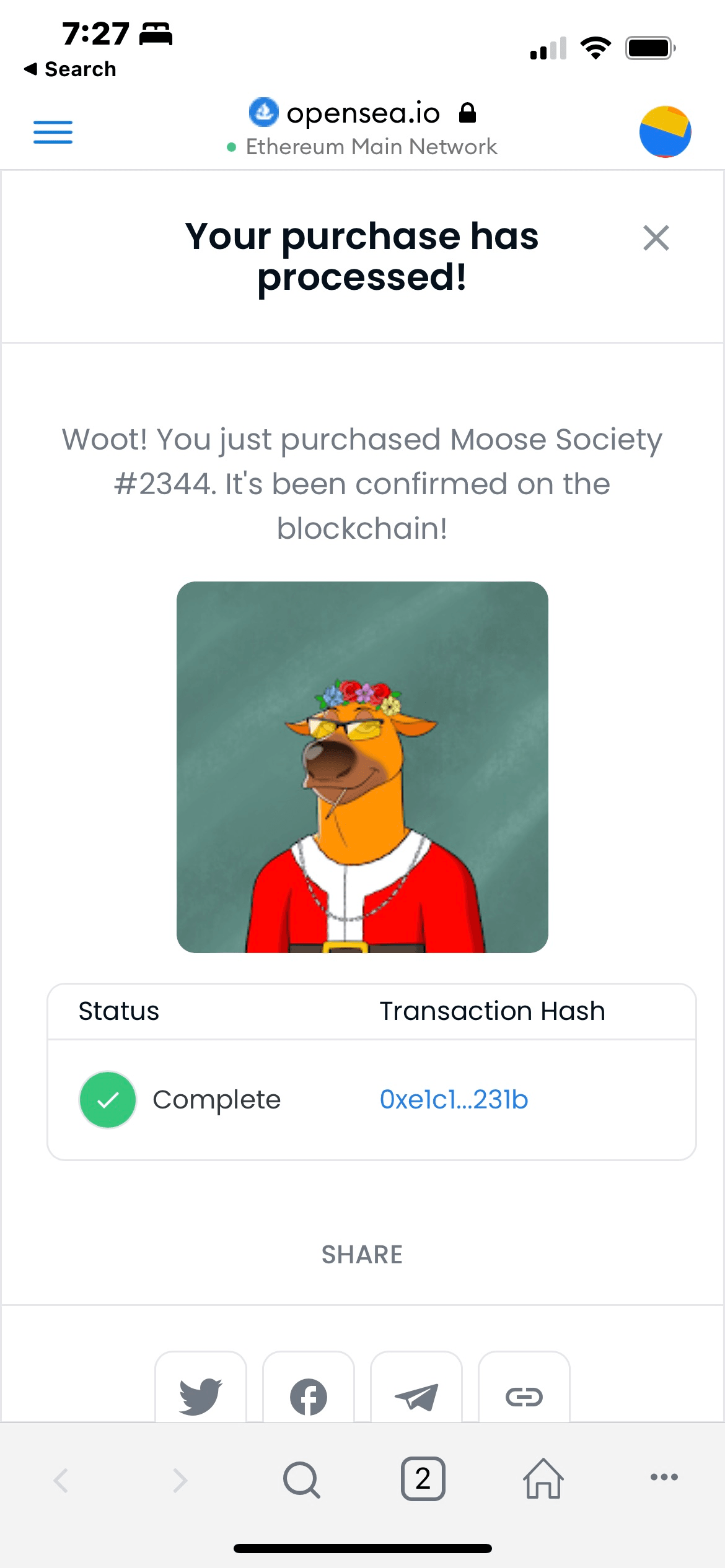This screenshot has width=725, height=1568.
Task: Go back to the previous page
Action: 61,1480
